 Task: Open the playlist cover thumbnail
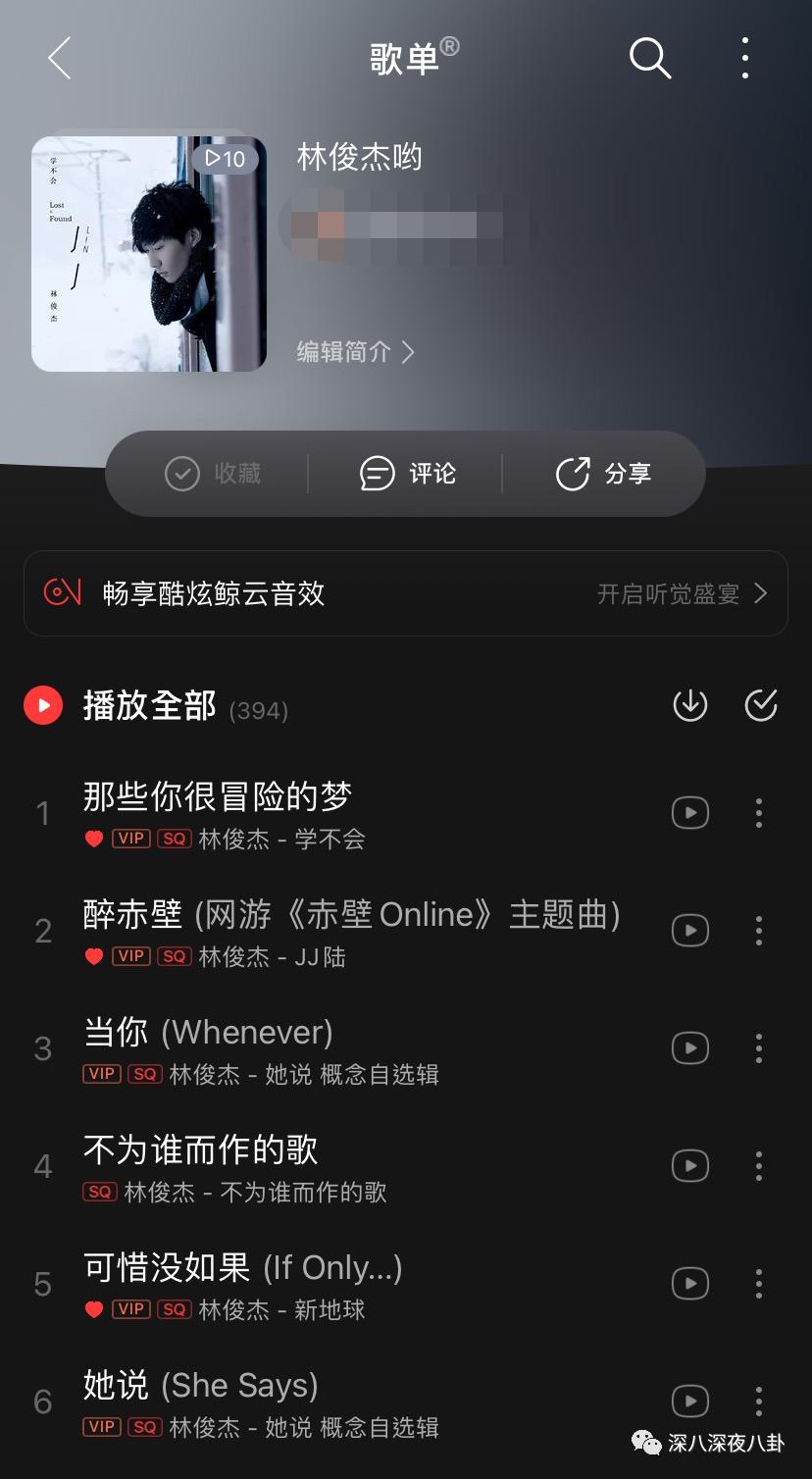tap(149, 254)
